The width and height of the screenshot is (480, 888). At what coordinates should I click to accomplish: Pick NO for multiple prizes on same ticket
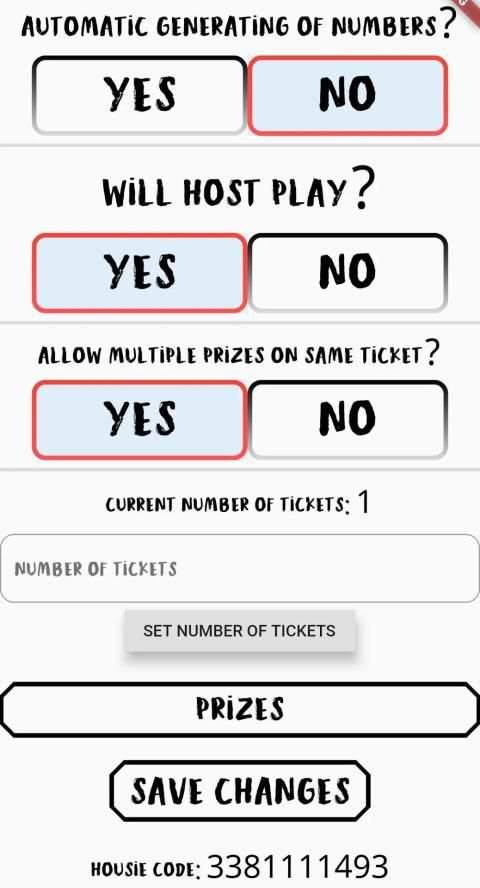(x=348, y=419)
